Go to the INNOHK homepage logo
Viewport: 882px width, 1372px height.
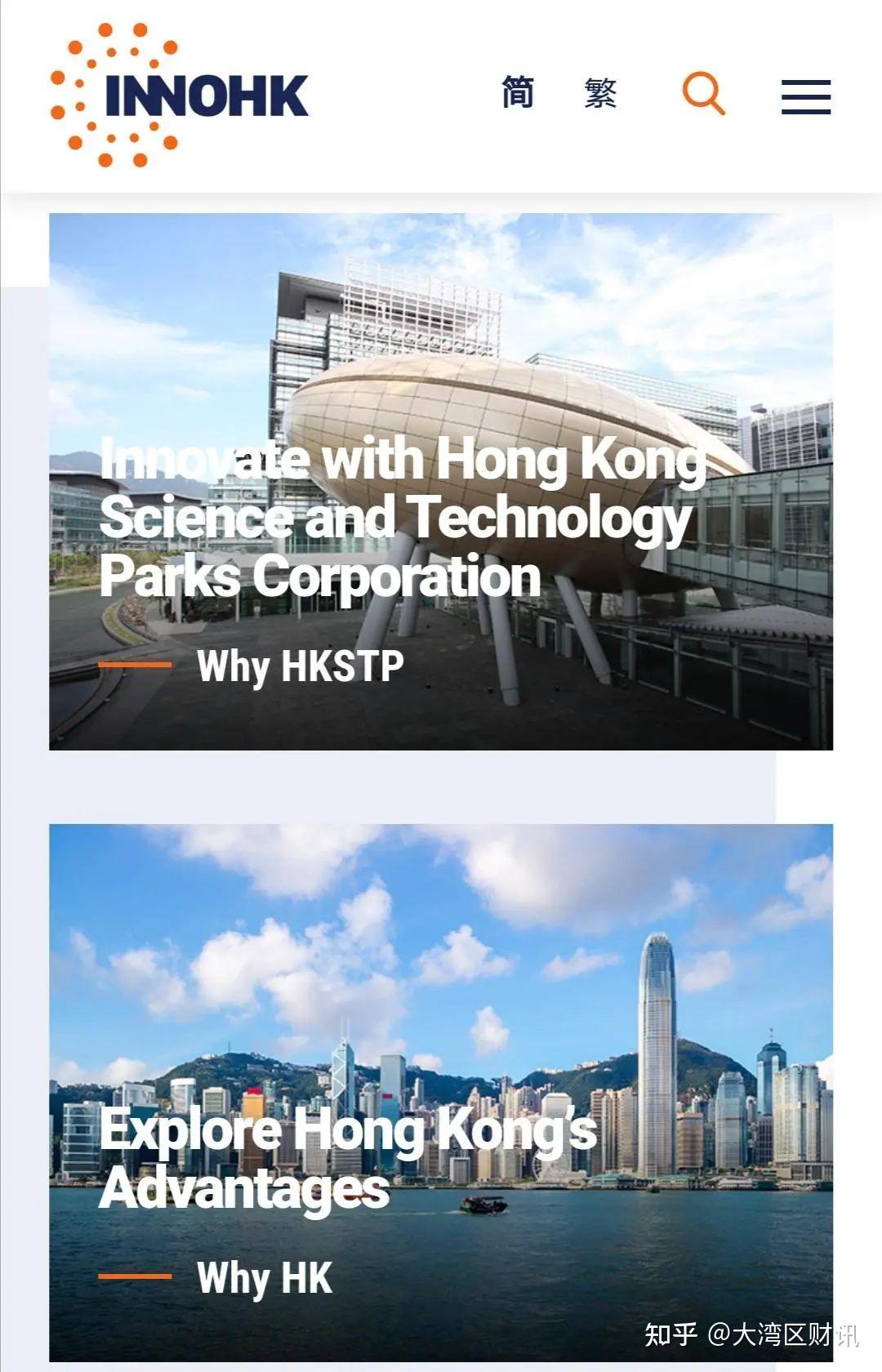180,95
